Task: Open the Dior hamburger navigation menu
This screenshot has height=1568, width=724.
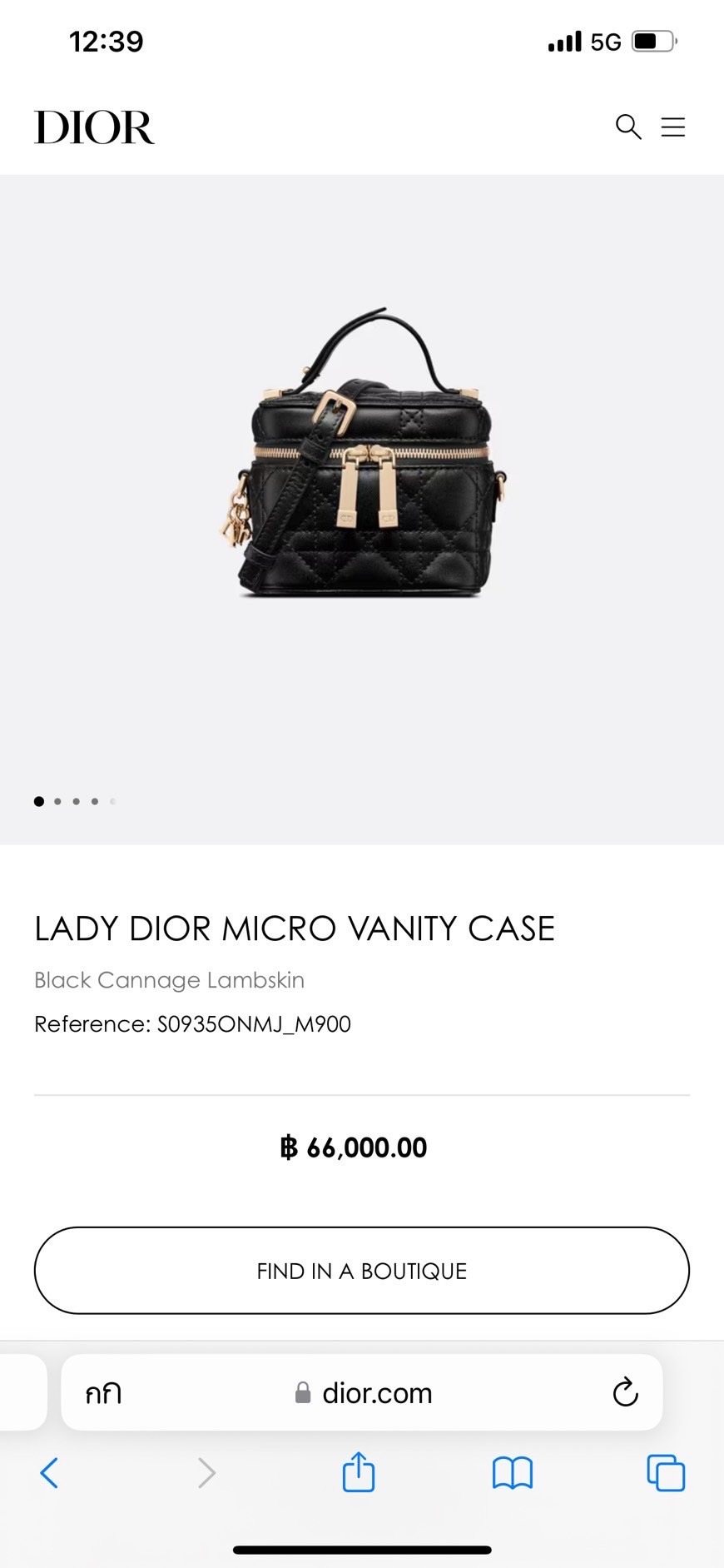Action: [x=673, y=127]
